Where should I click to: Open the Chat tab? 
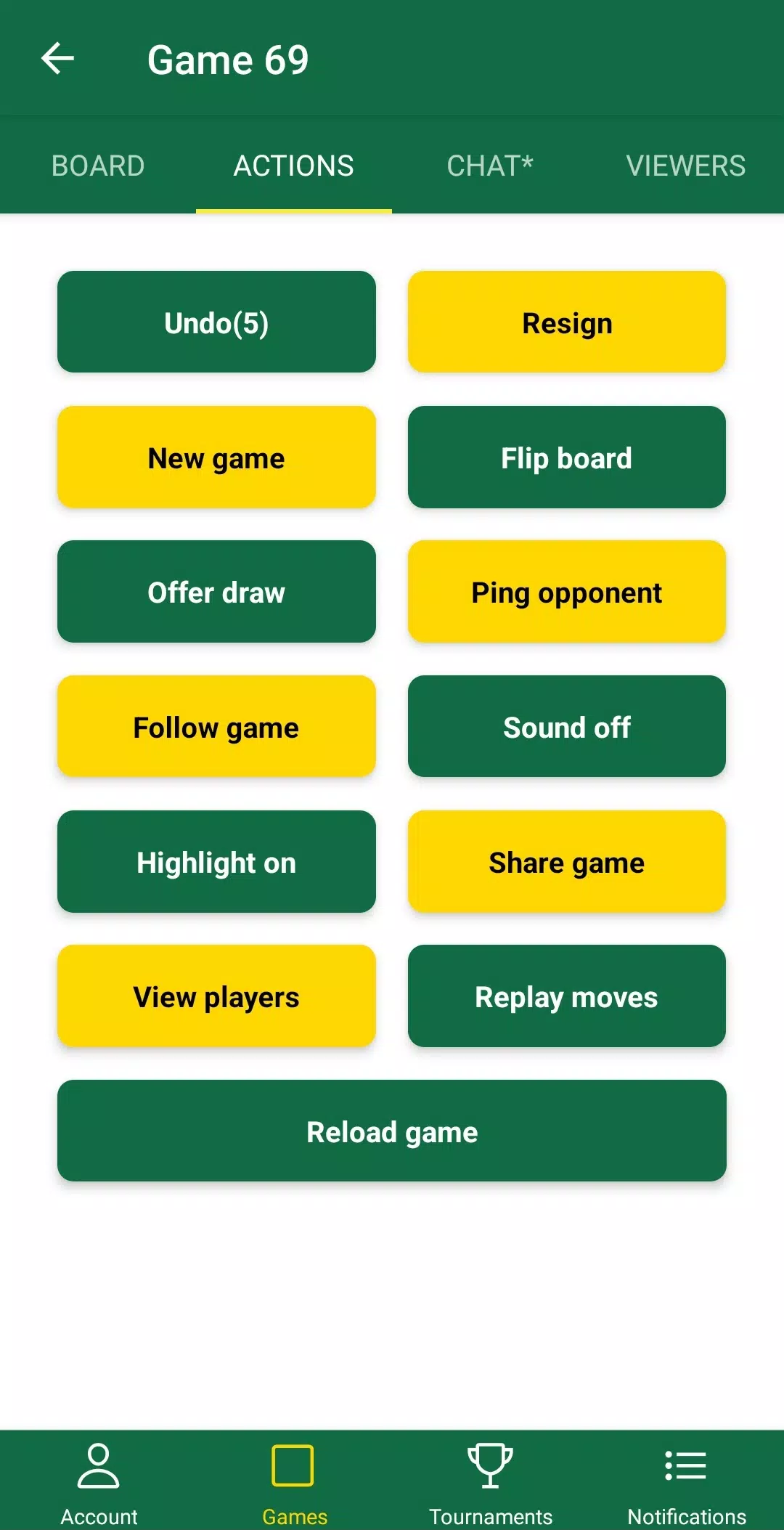click(x=490, y=166)
